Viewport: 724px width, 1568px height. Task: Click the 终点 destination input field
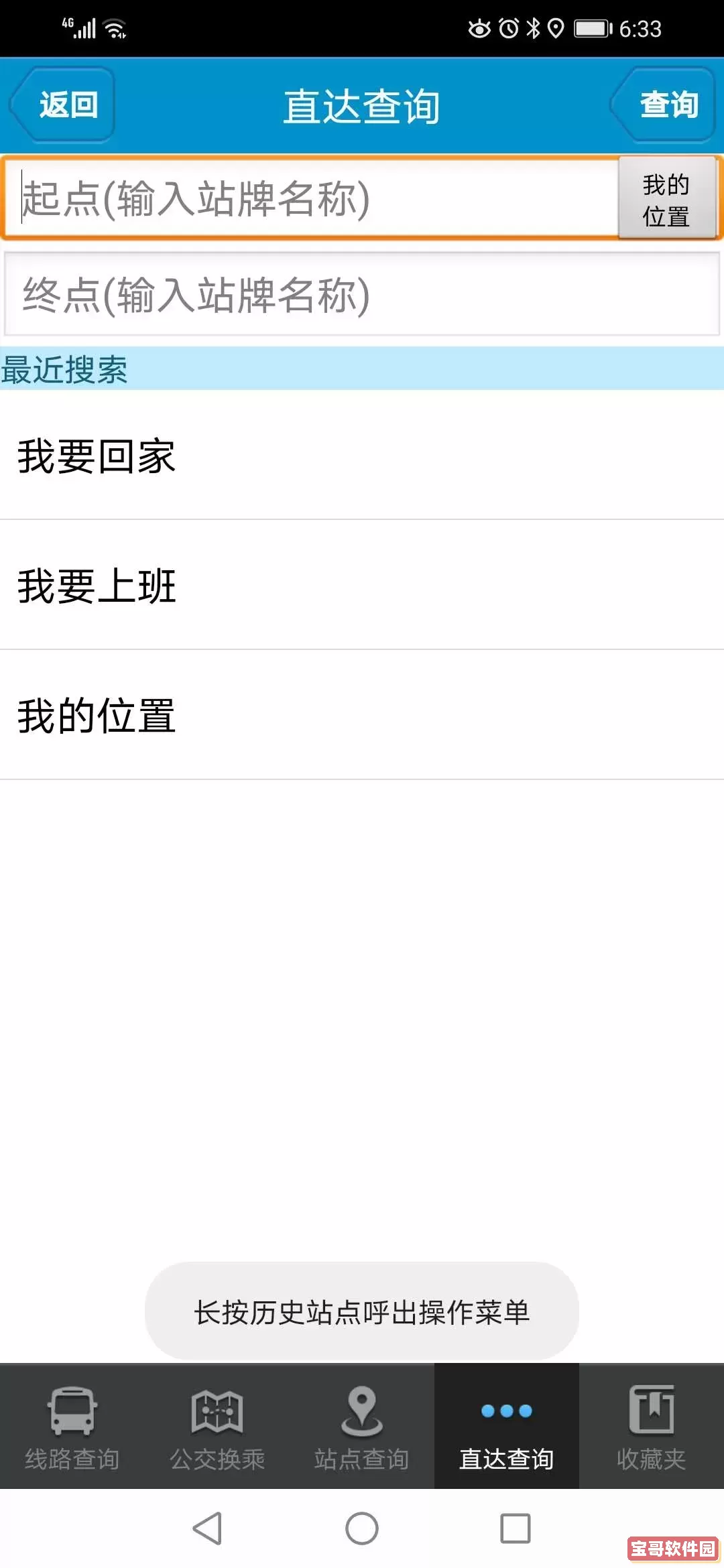click(x=362, y=293)
